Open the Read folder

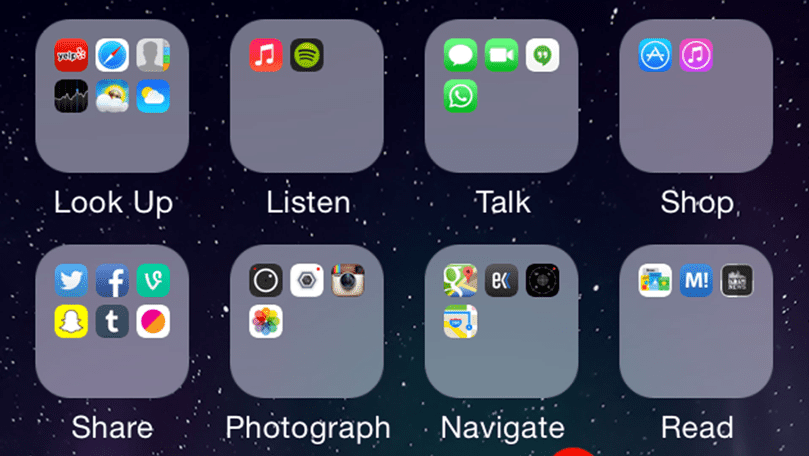(696, 321)
